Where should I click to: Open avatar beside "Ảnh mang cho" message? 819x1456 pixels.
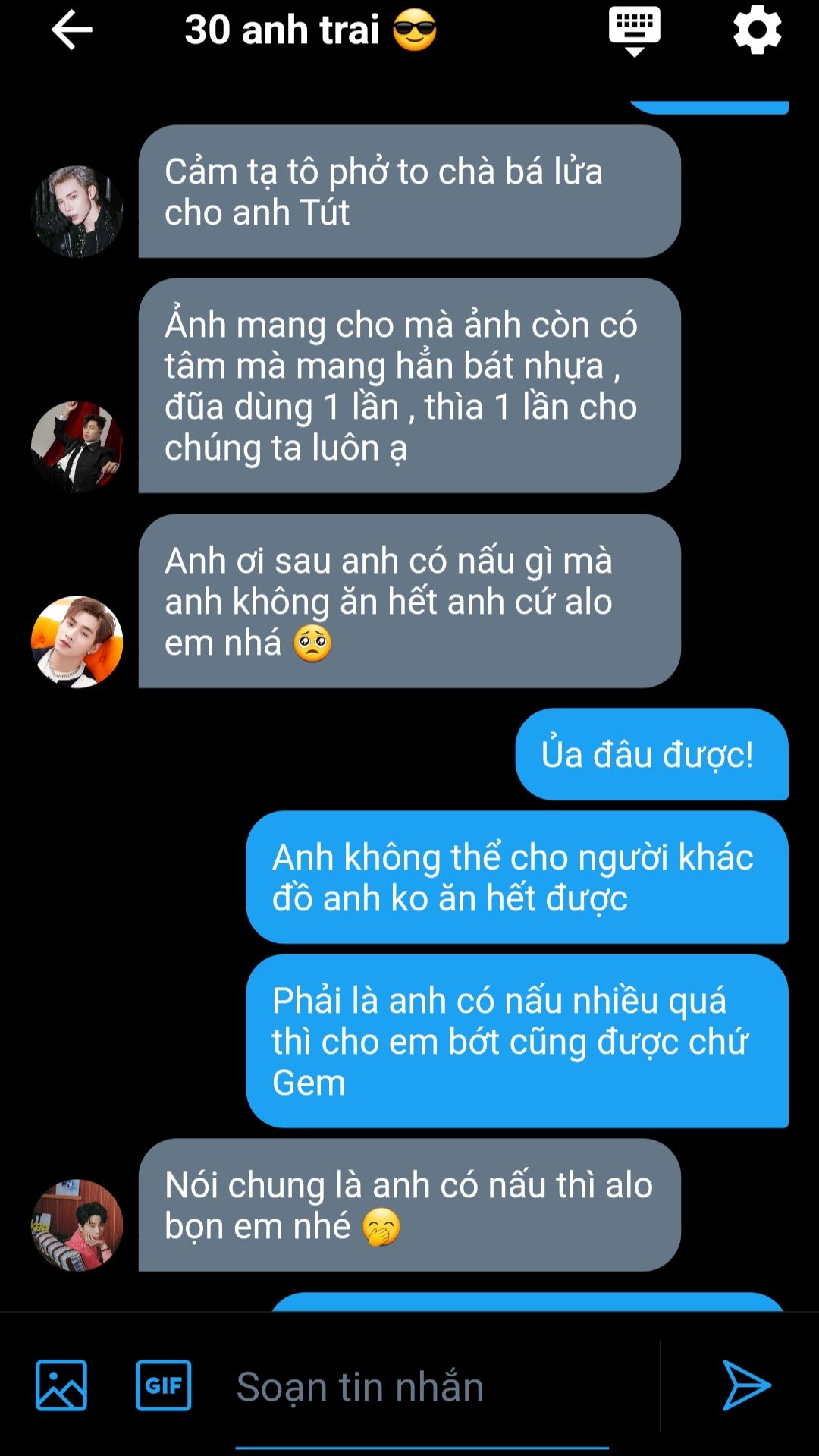77,447
